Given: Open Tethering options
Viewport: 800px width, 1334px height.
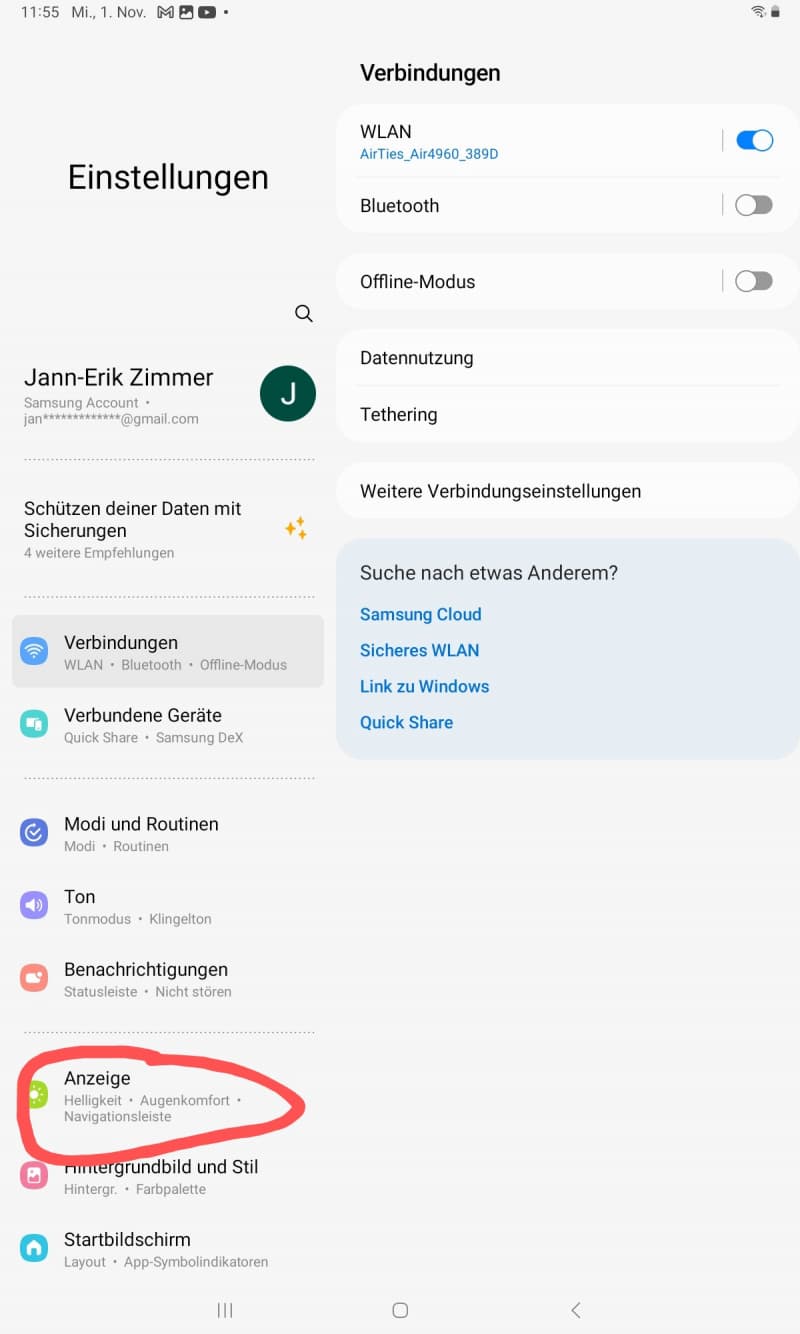Looking at the screenshot, I should (568, 414).
